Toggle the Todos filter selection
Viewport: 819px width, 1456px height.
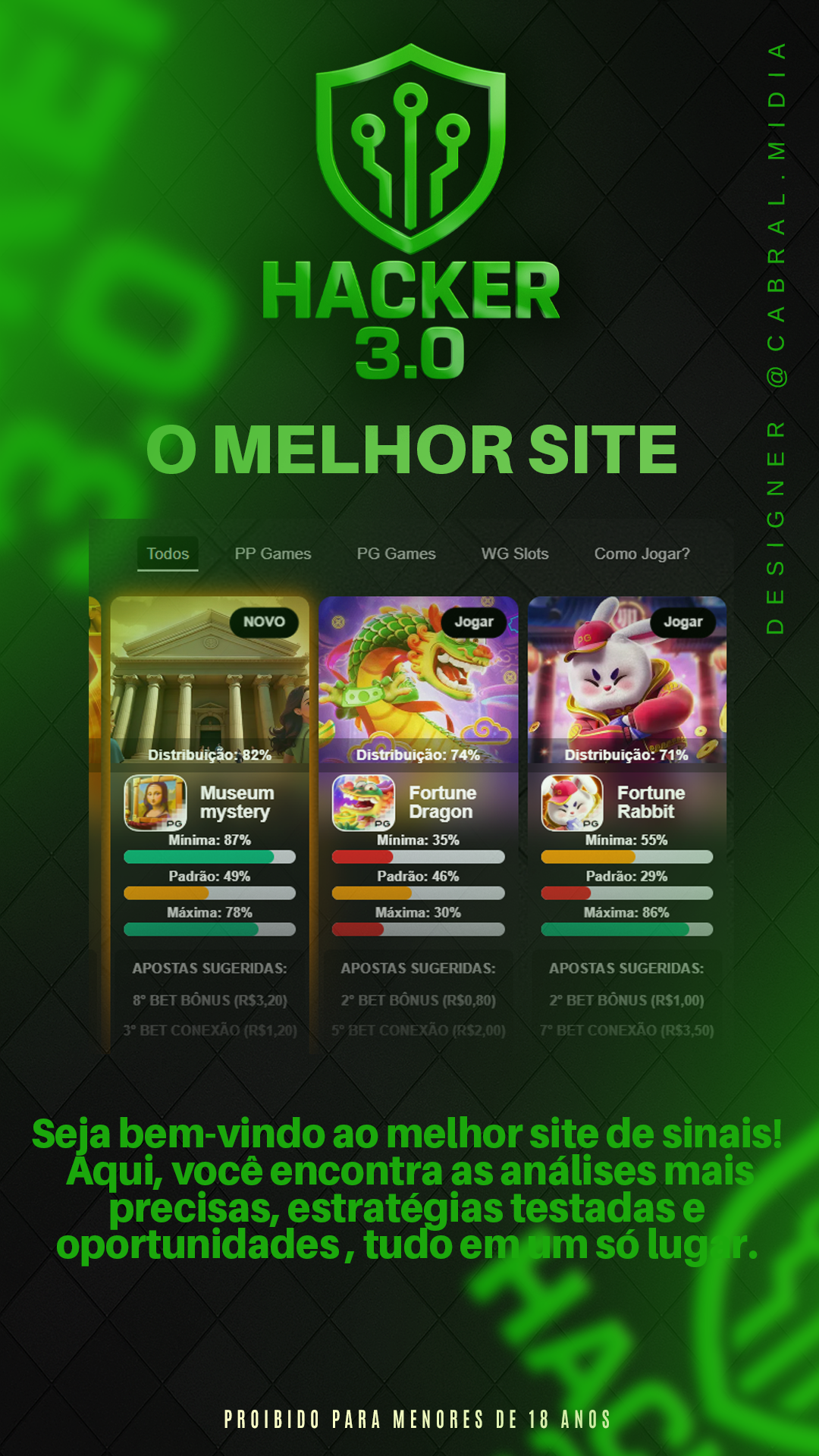(170, 554)
